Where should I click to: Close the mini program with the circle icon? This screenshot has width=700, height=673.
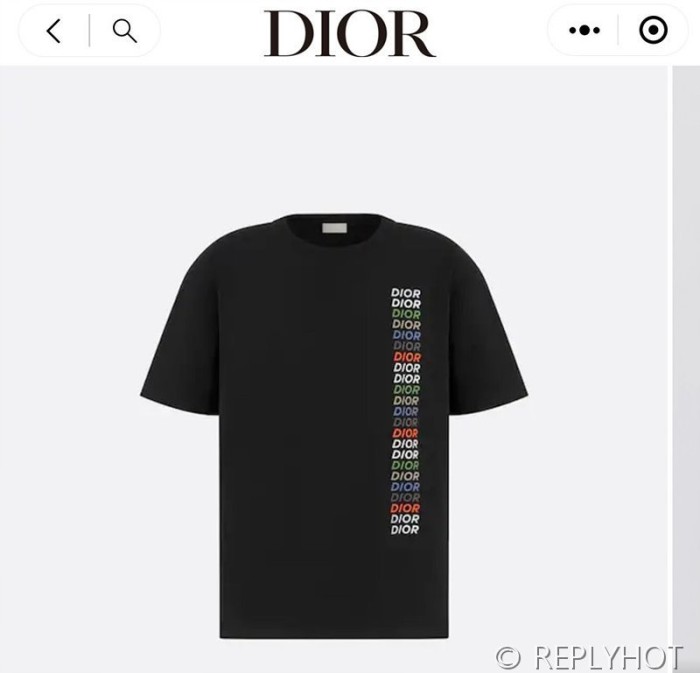click(x=653, y=31)
